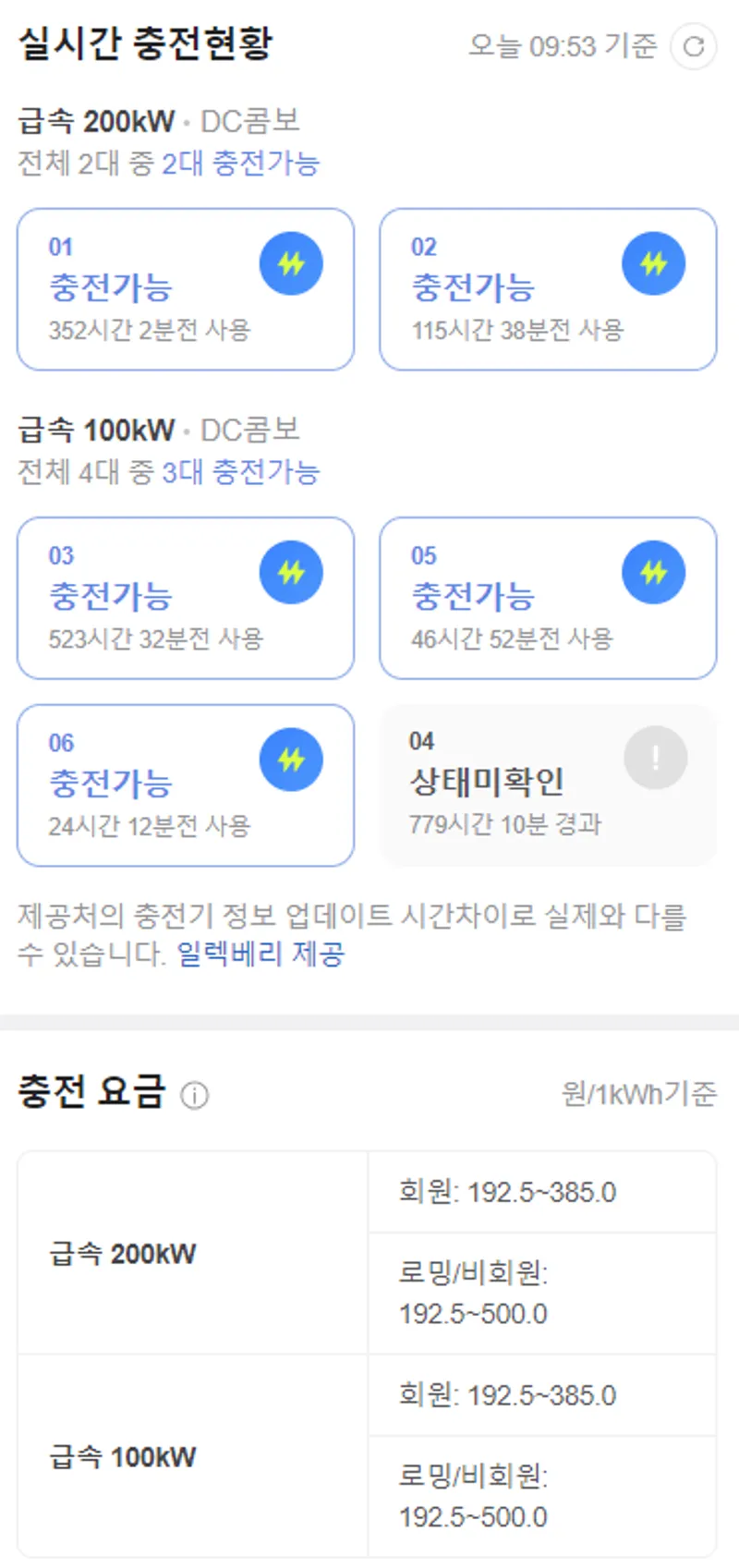
Task: Show info next to the 충전 요금 heading
Action: click(x=194, y=1095)
